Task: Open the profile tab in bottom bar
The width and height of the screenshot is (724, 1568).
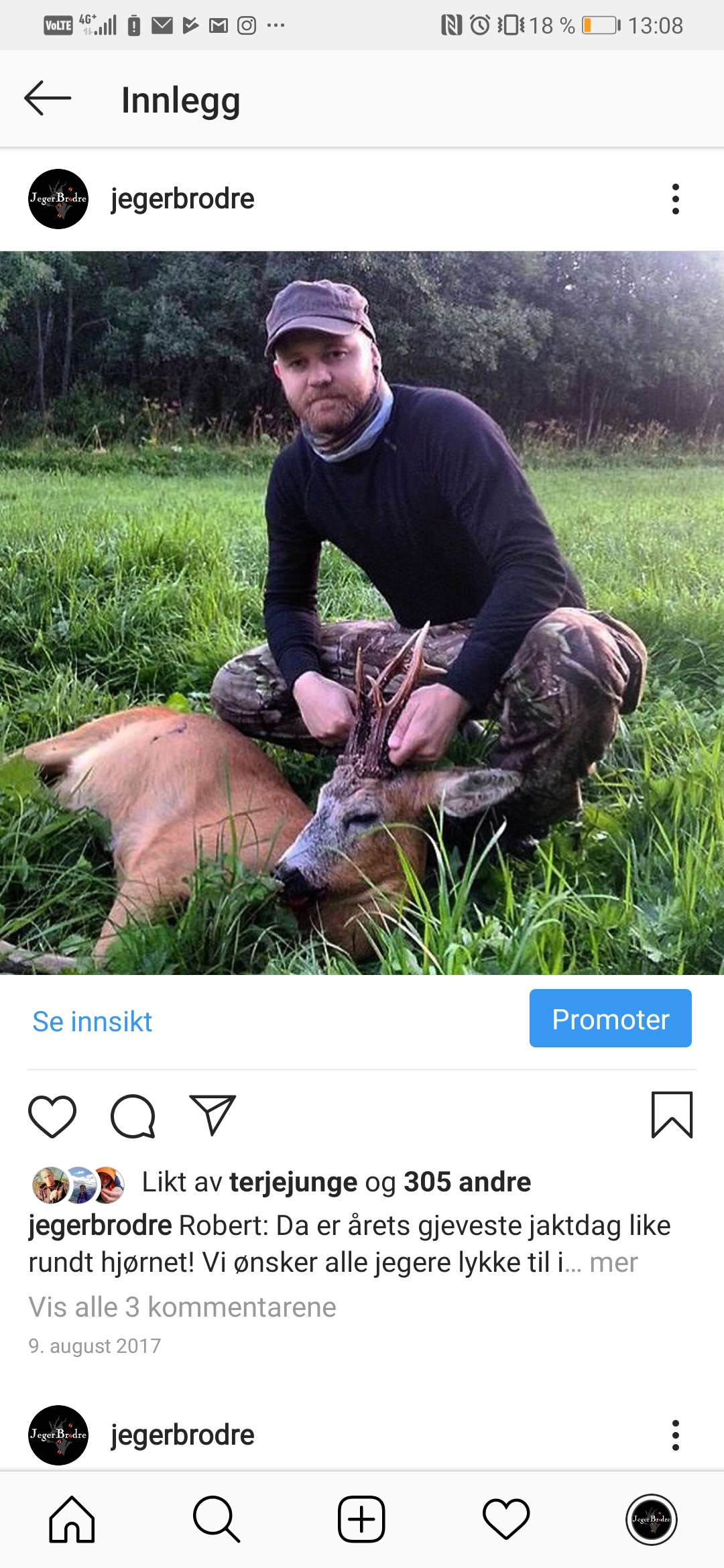Action: click(x=651, y=1520)
